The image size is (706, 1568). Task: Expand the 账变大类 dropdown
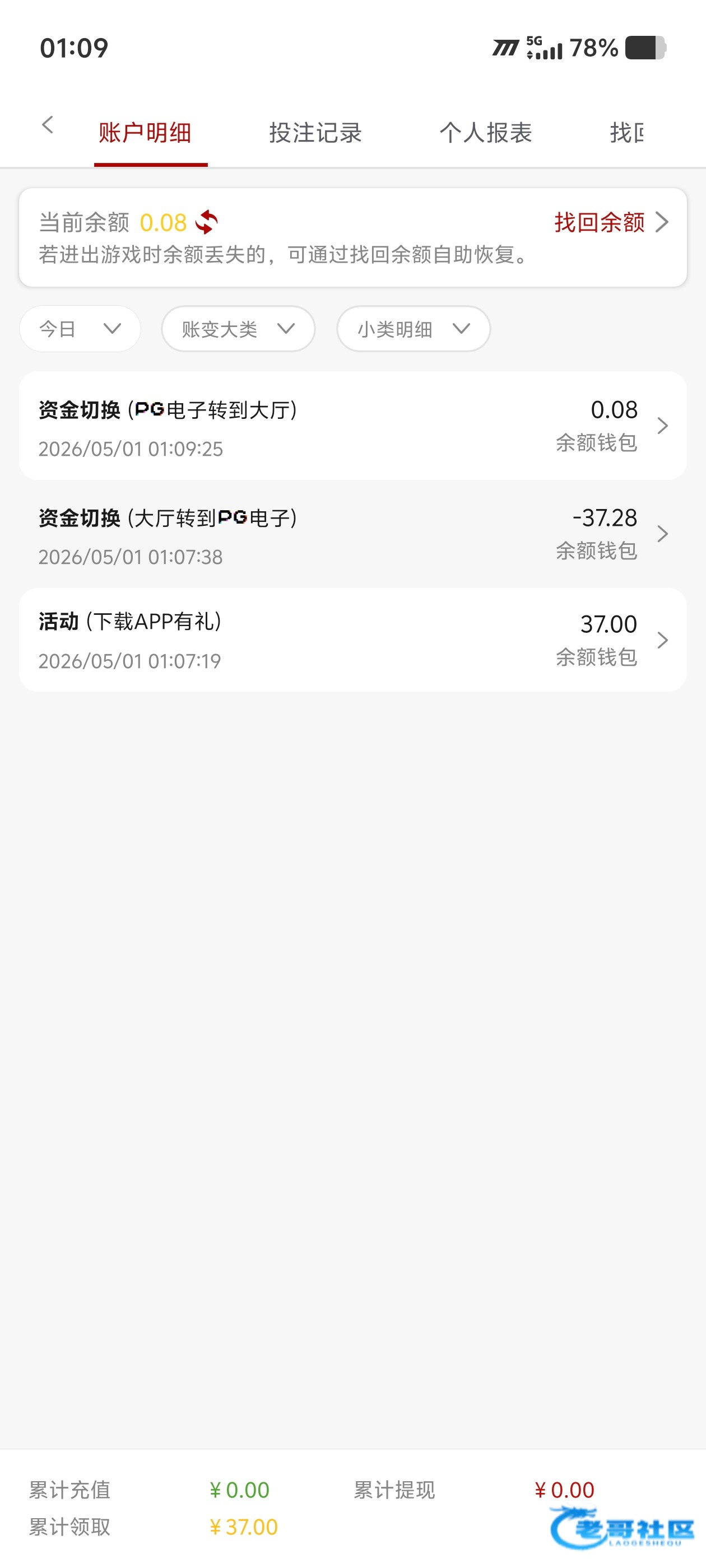pos(238,329)
